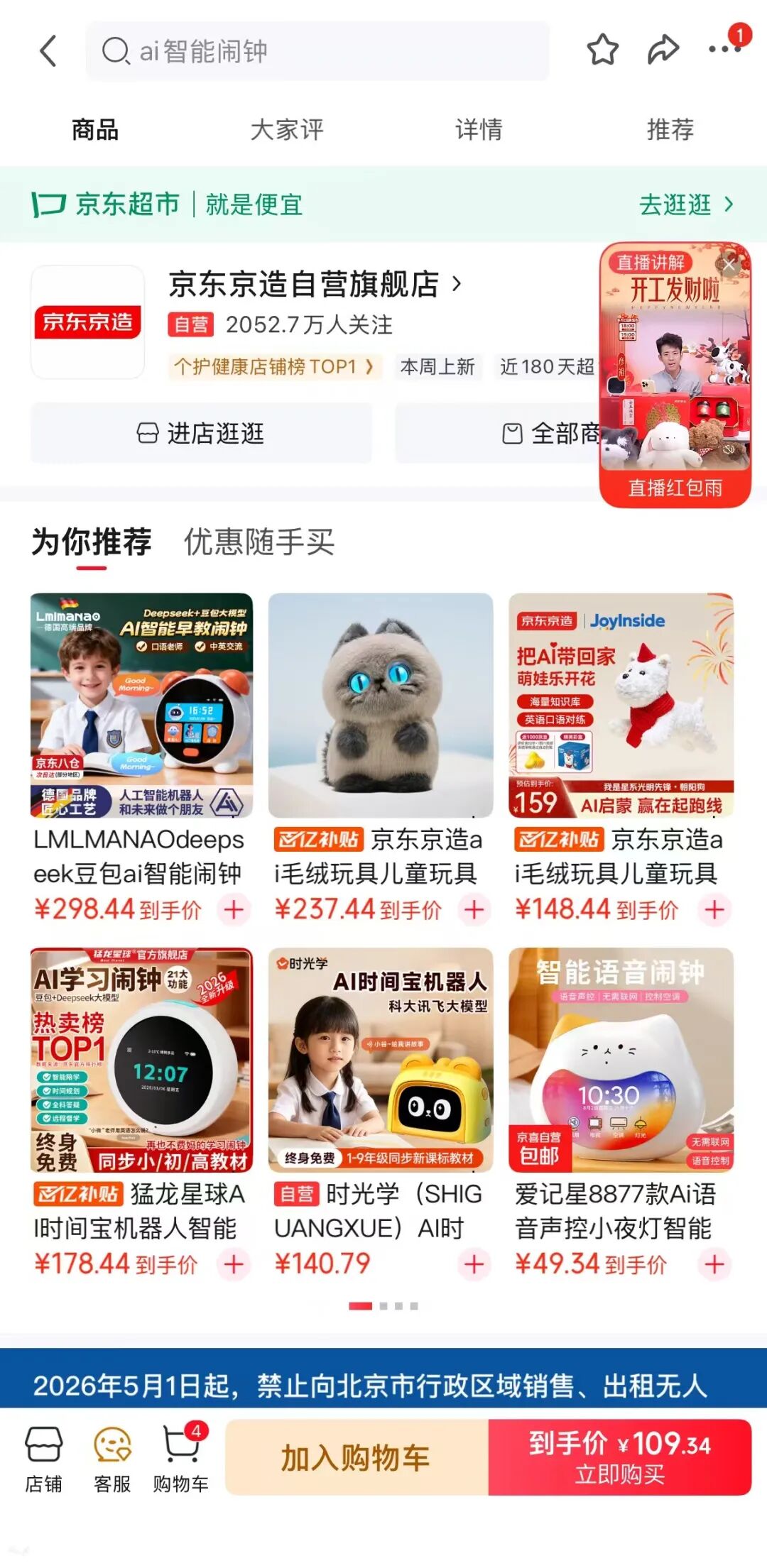Viewport: 767px width, 1568px height.
Task: Open 去逛逛 in the 京东超市 banner
Action: 686,204
